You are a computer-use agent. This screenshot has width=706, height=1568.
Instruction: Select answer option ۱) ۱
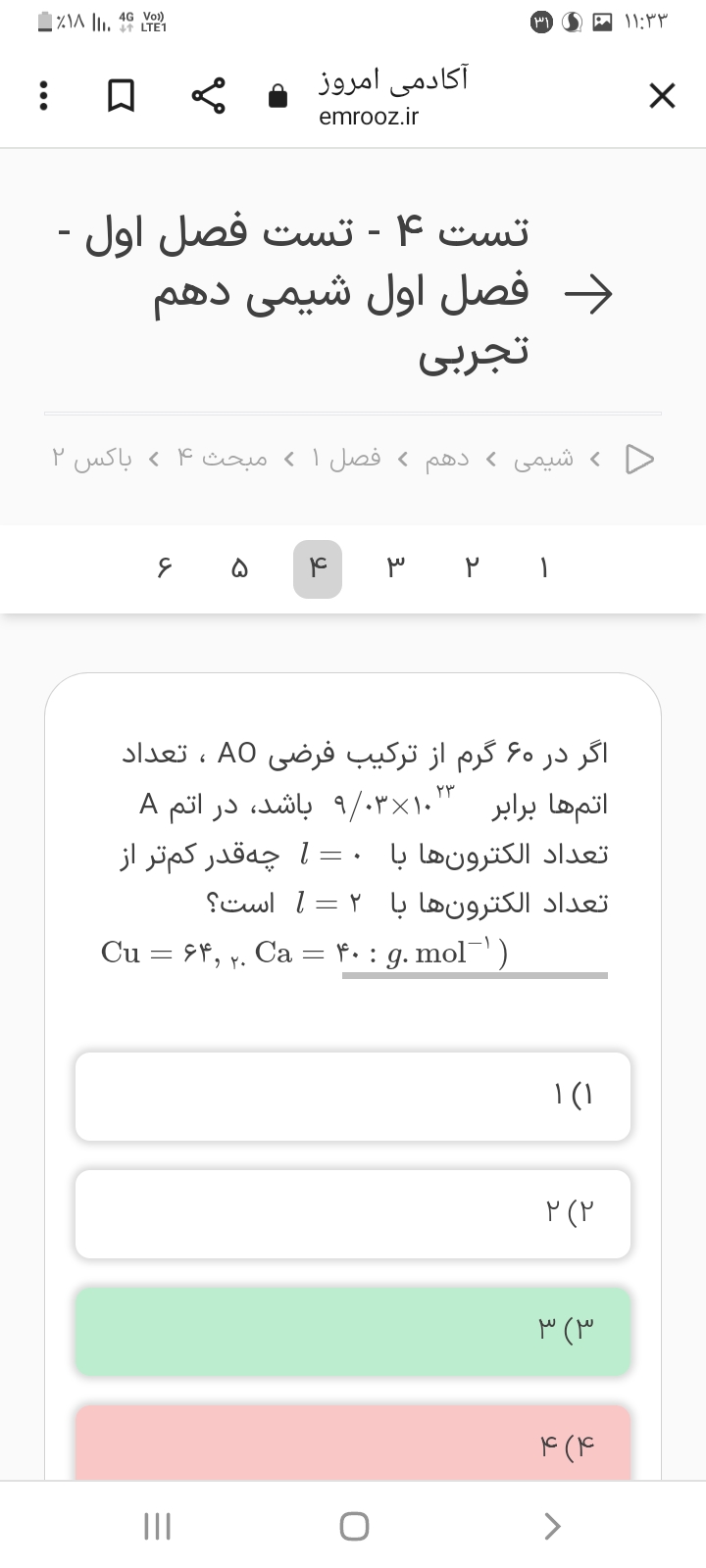[353, 1096]
